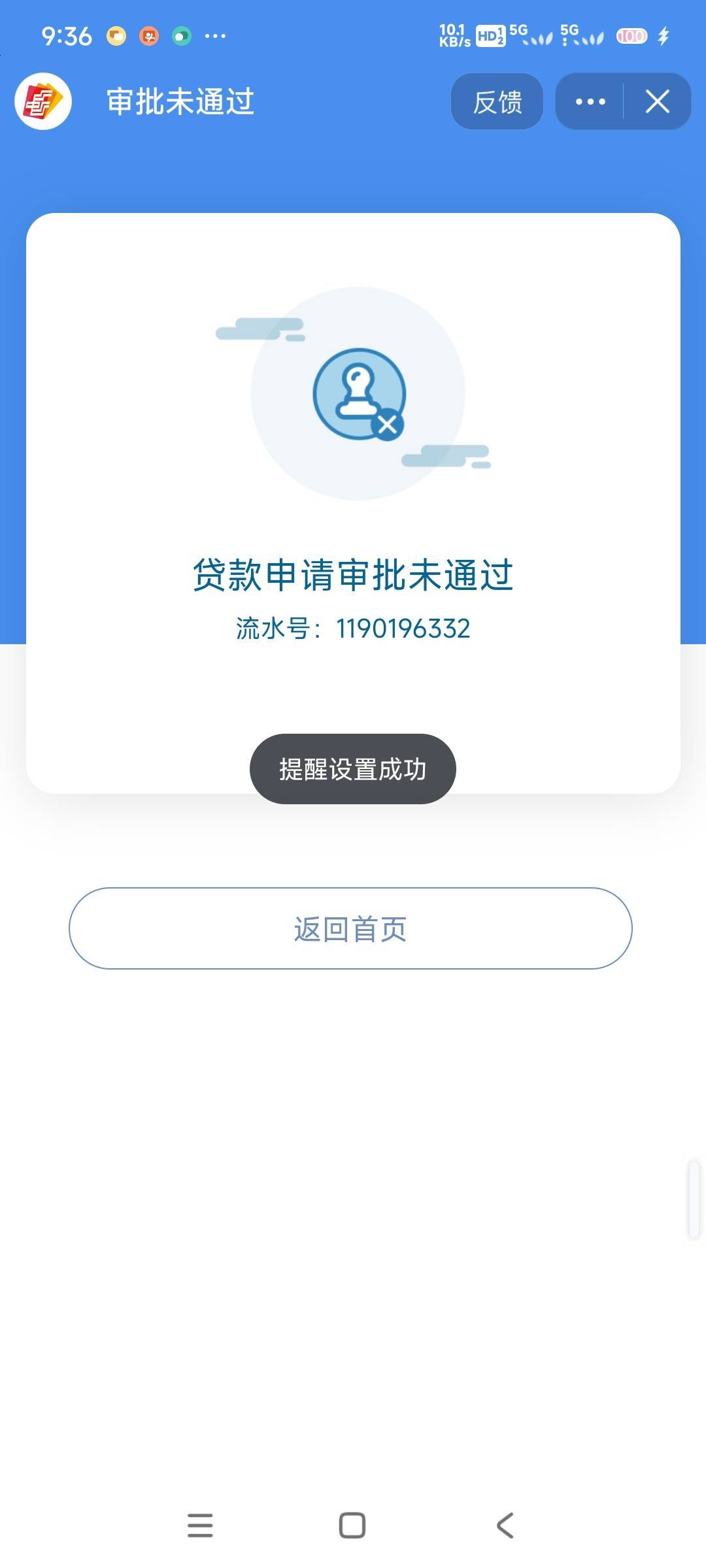Open the three-dot more options menu
Image resolution: width=706 pixels, height=1568 pixels.
click(x=590, y=102)
